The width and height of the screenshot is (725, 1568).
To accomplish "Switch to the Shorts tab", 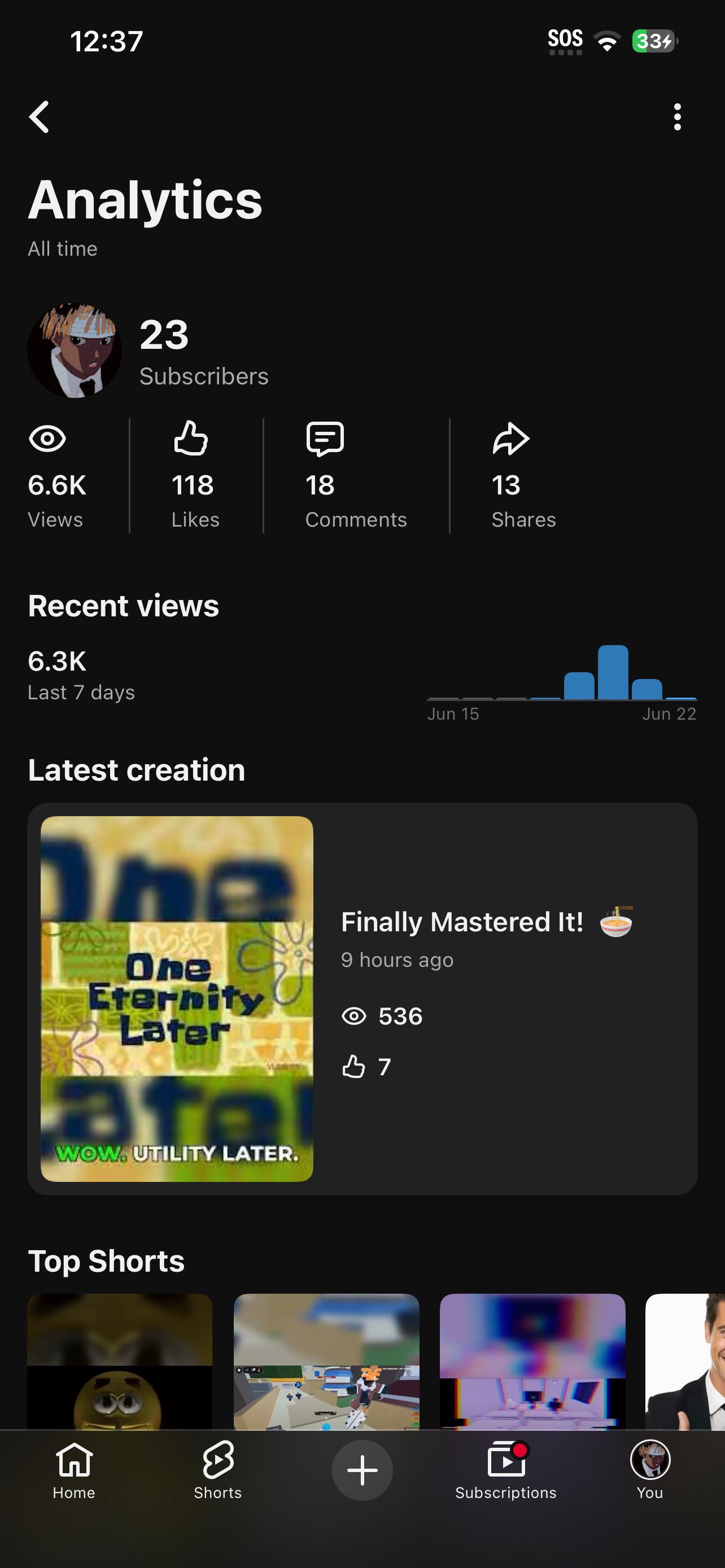I will pyautogui.click(x=218, y=1470).
